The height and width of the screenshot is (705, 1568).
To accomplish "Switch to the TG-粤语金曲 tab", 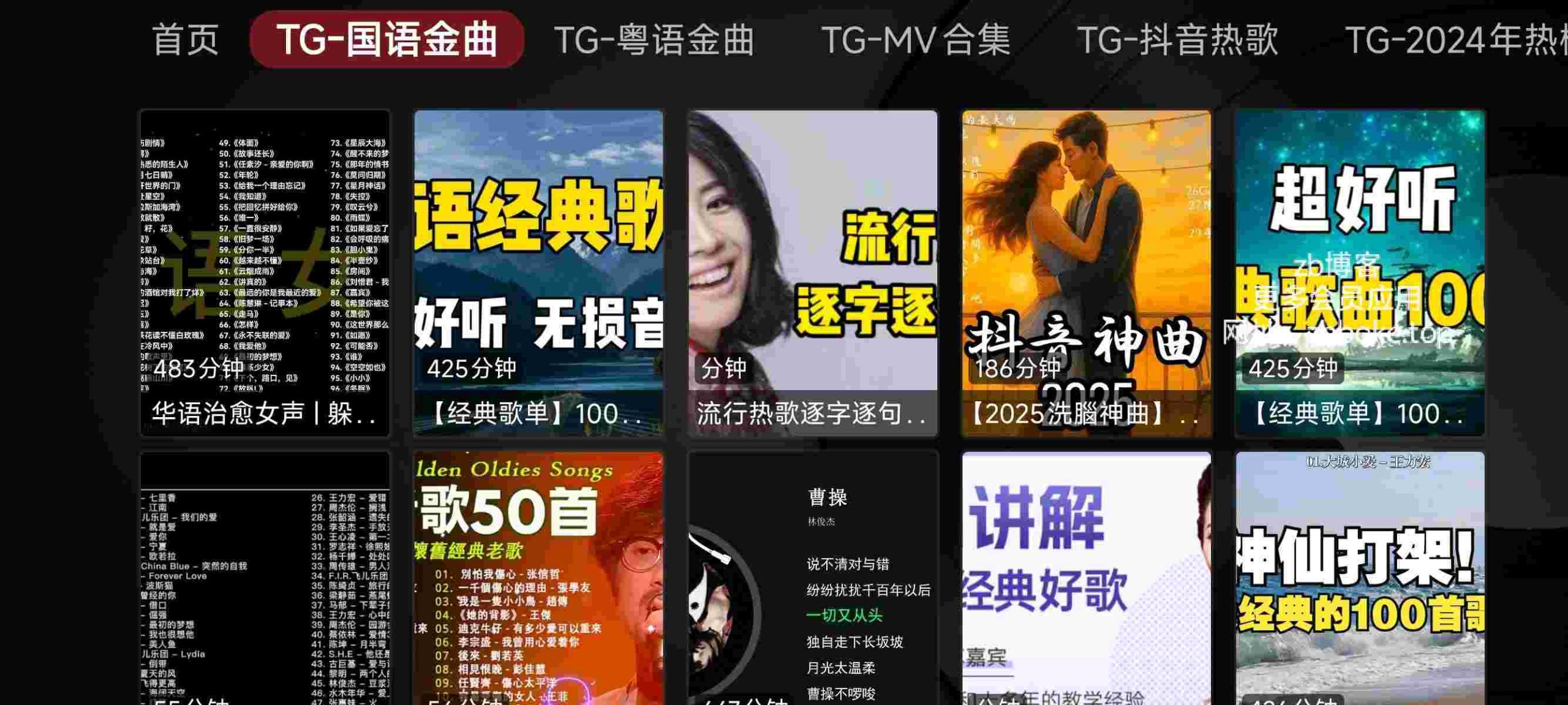I will [654, 40].
